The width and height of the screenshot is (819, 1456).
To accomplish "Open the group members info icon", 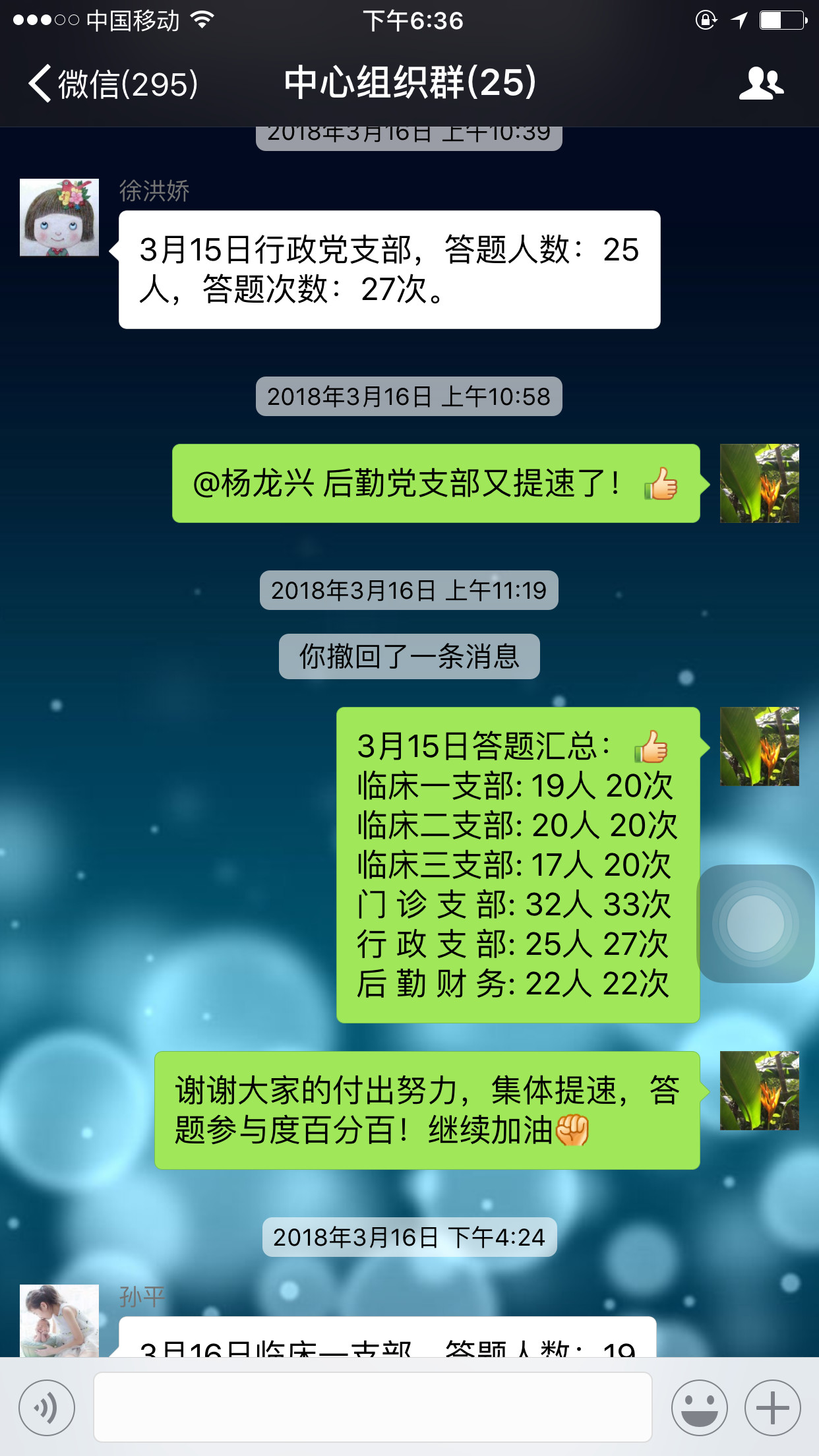I will [761, 84].
